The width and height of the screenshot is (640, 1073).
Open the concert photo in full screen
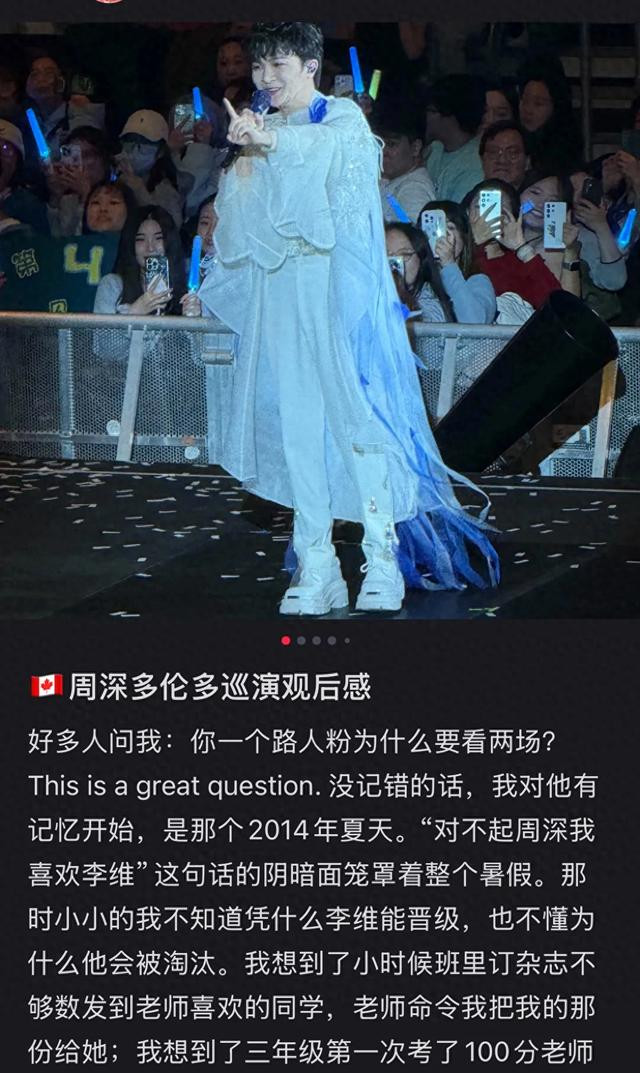tap(320, 320)
